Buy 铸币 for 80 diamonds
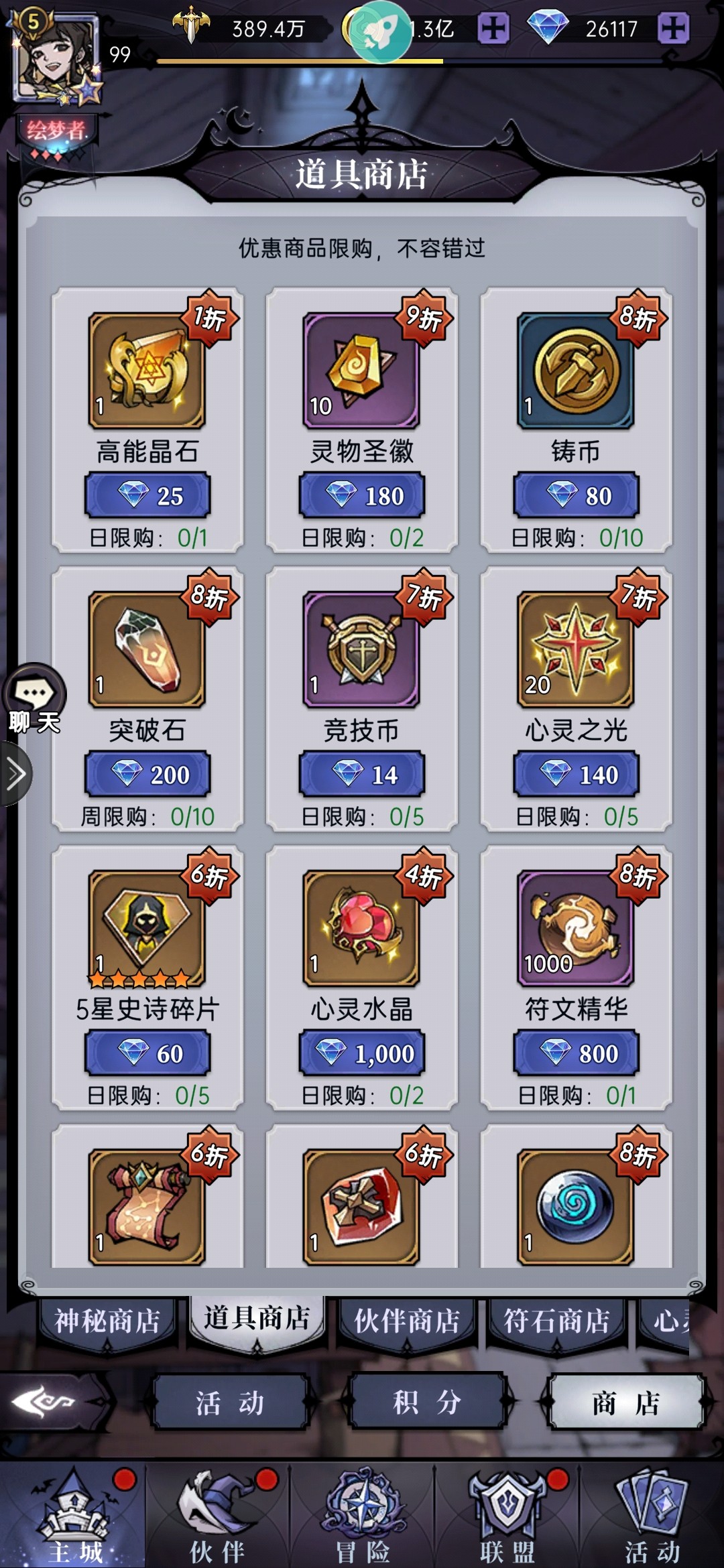This screenshot has width=724, height=1568. click(577, 496)
